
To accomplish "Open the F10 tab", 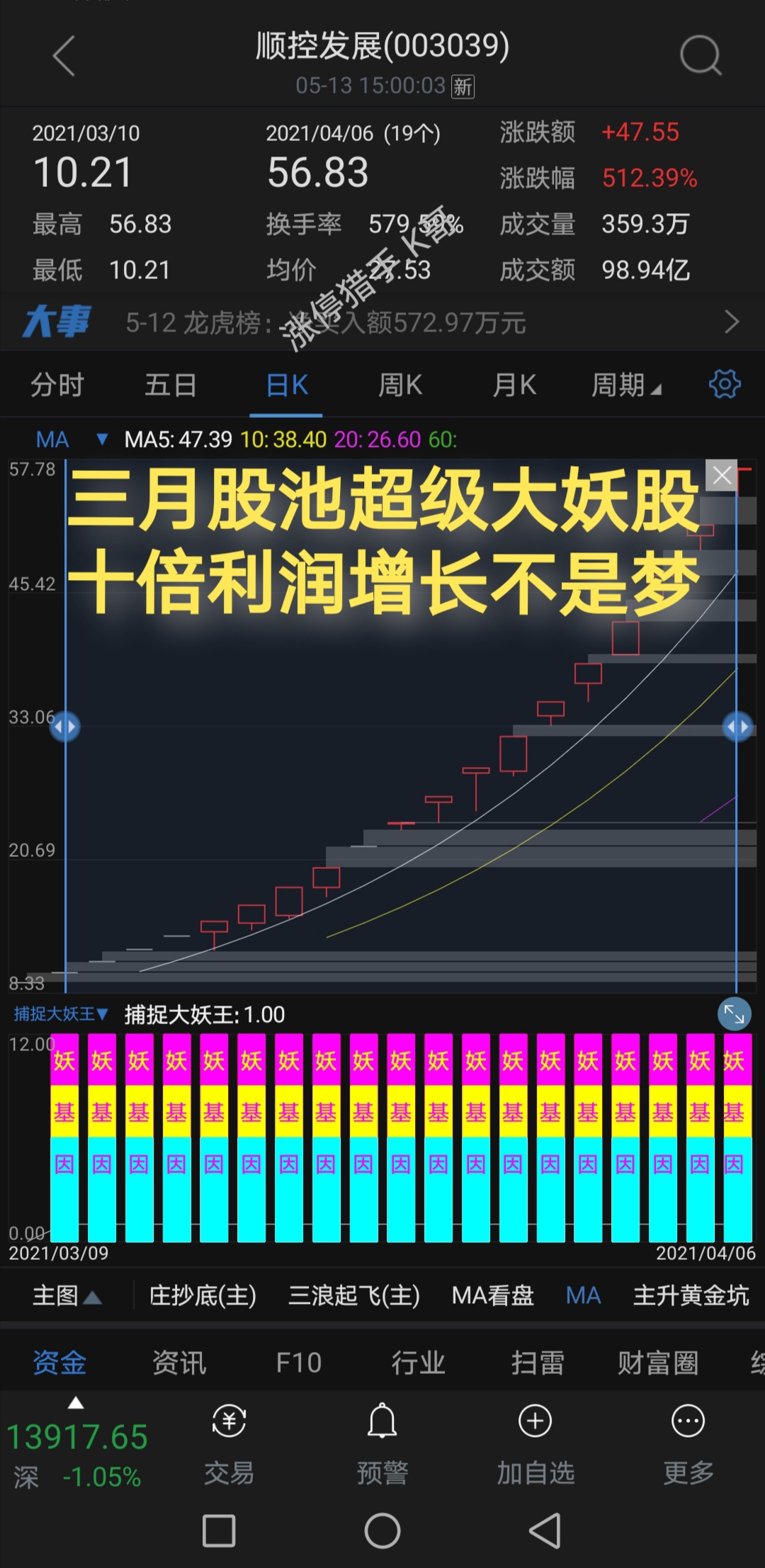I will point(299,1363).
